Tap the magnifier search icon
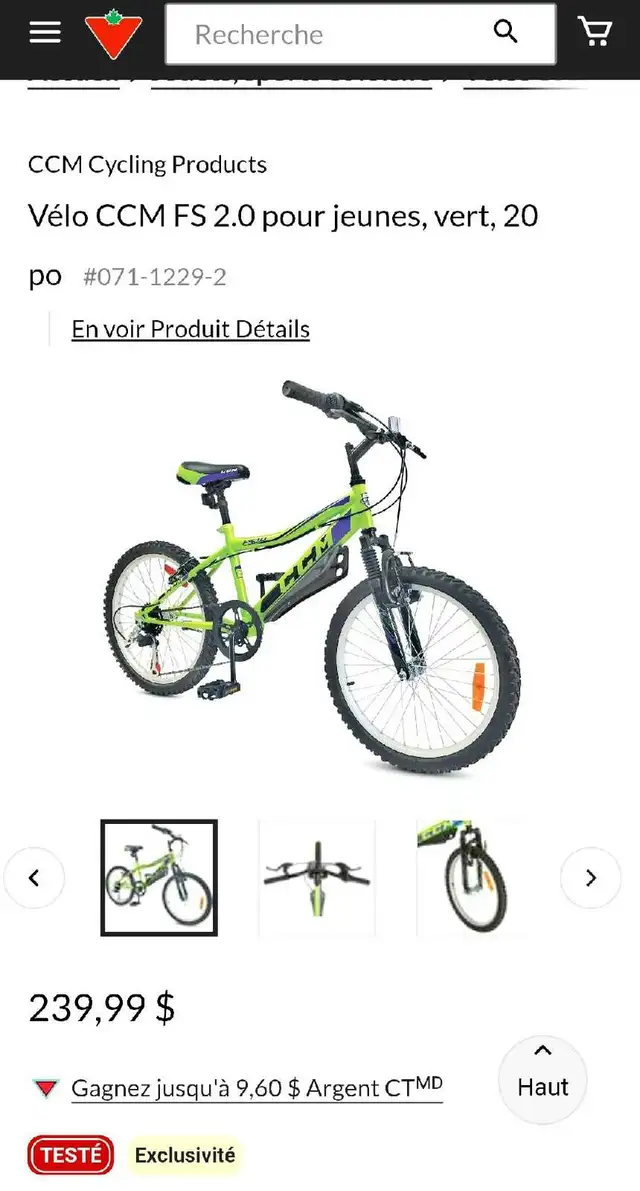640x1191 pixels. (506, 33)
